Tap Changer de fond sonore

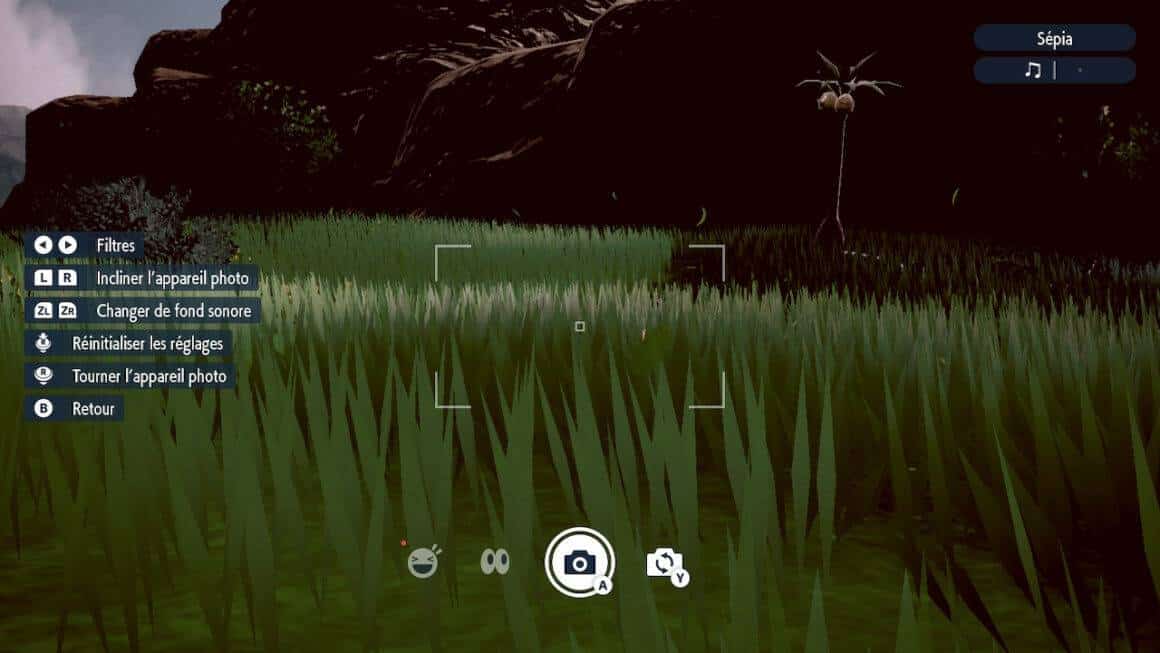coord(144,311)
